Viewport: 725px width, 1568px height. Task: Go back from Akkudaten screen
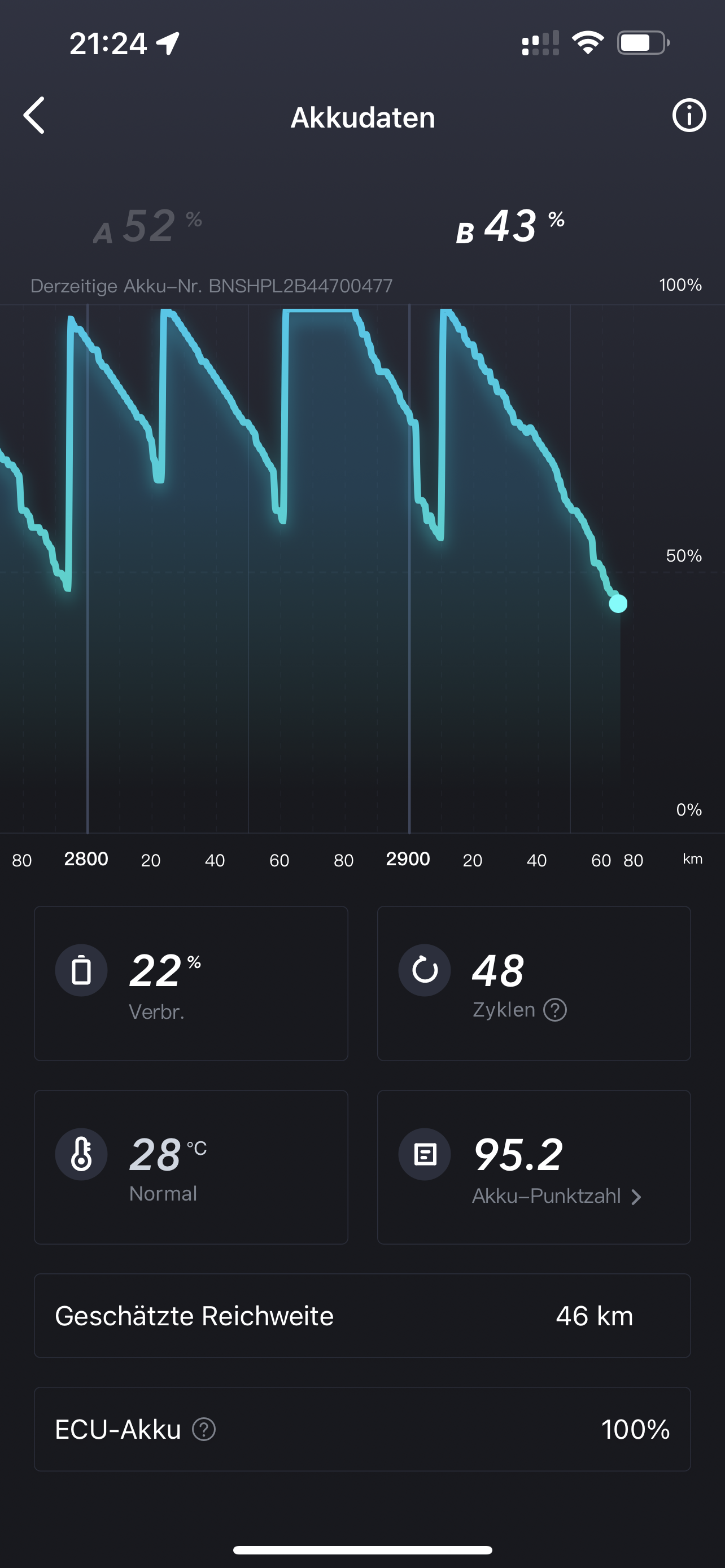(34, 116)
